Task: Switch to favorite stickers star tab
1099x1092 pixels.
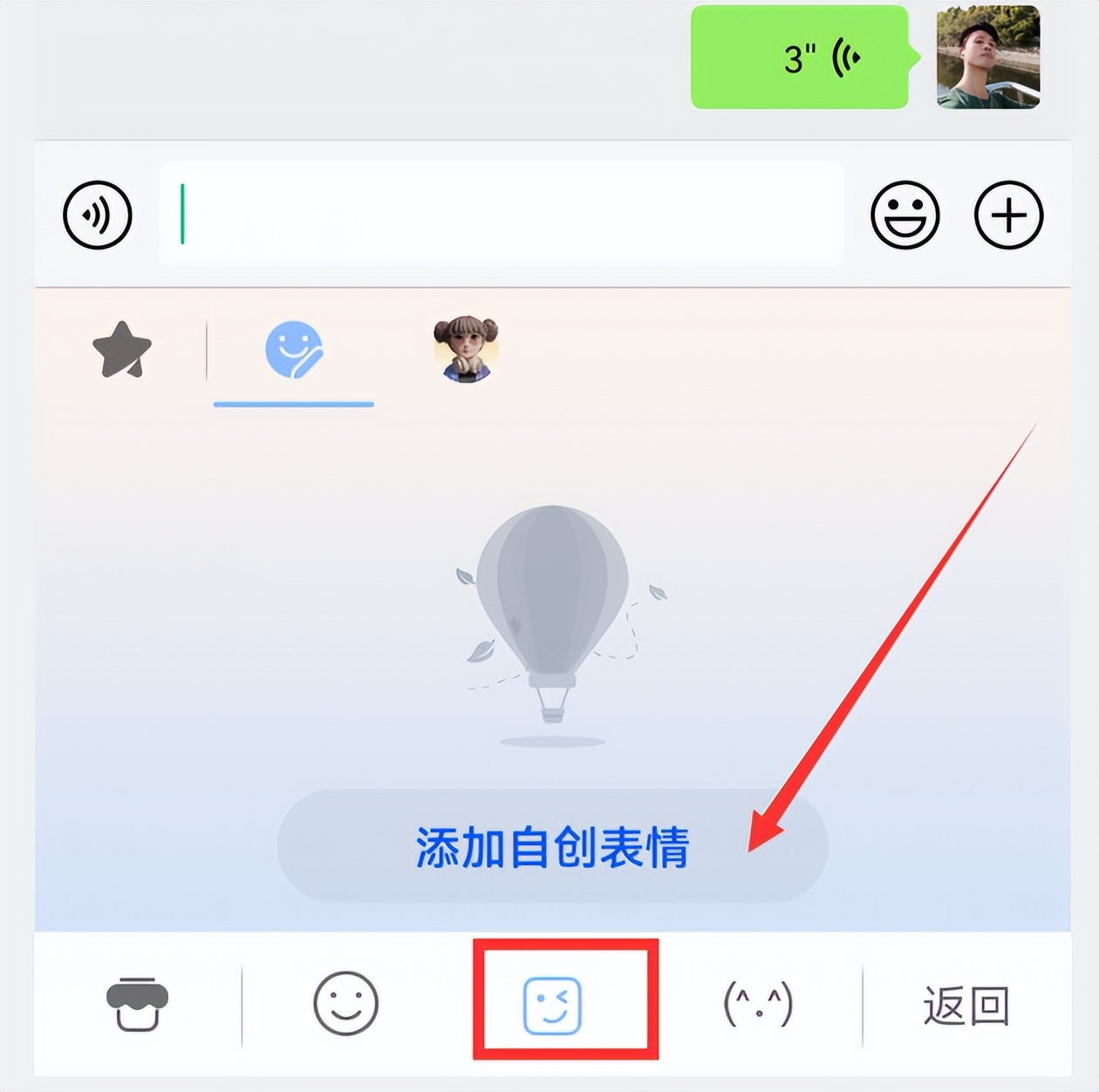Action: pos(122,351)
